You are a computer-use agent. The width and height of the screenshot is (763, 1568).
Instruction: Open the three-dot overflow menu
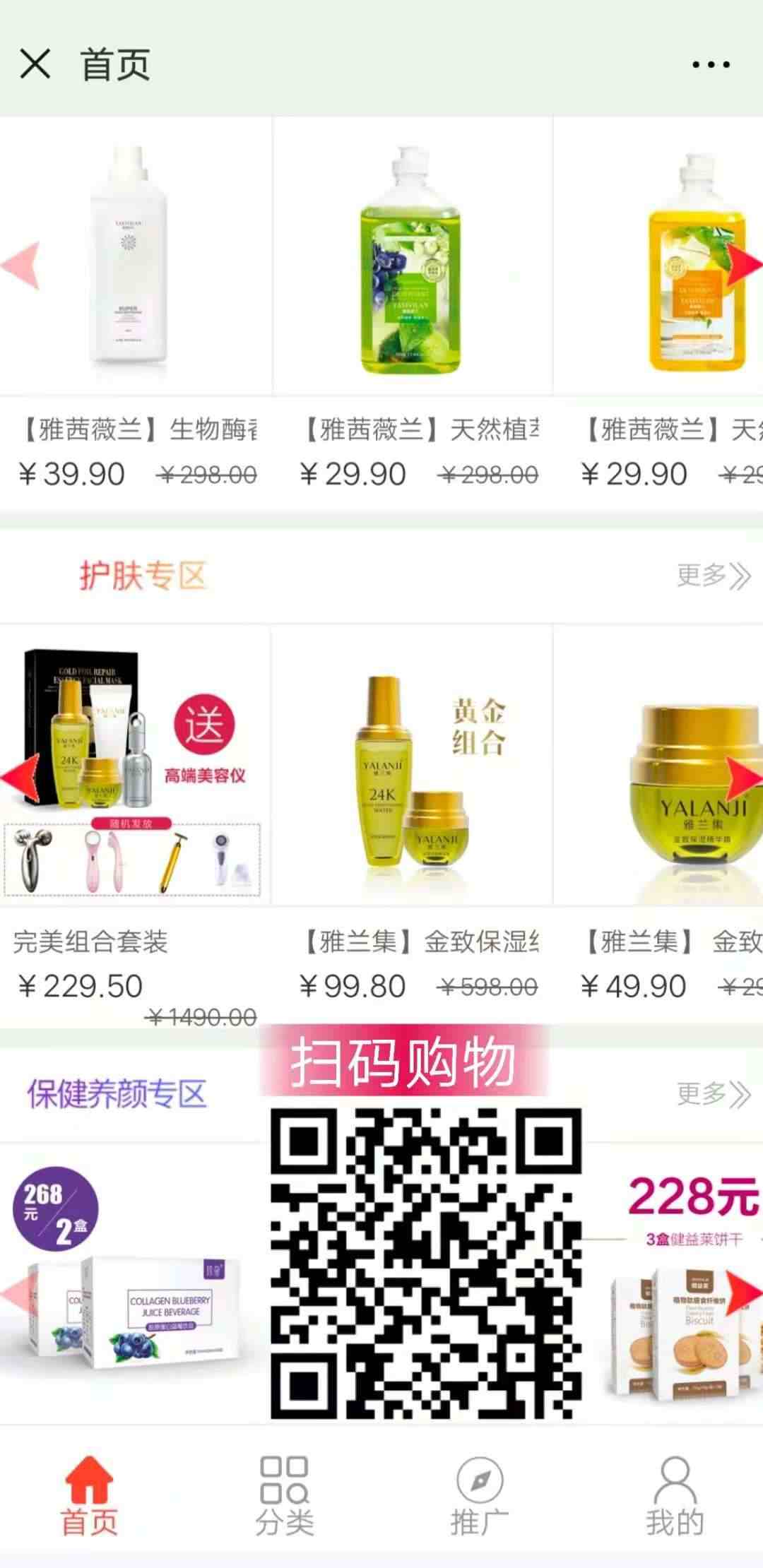711,64
